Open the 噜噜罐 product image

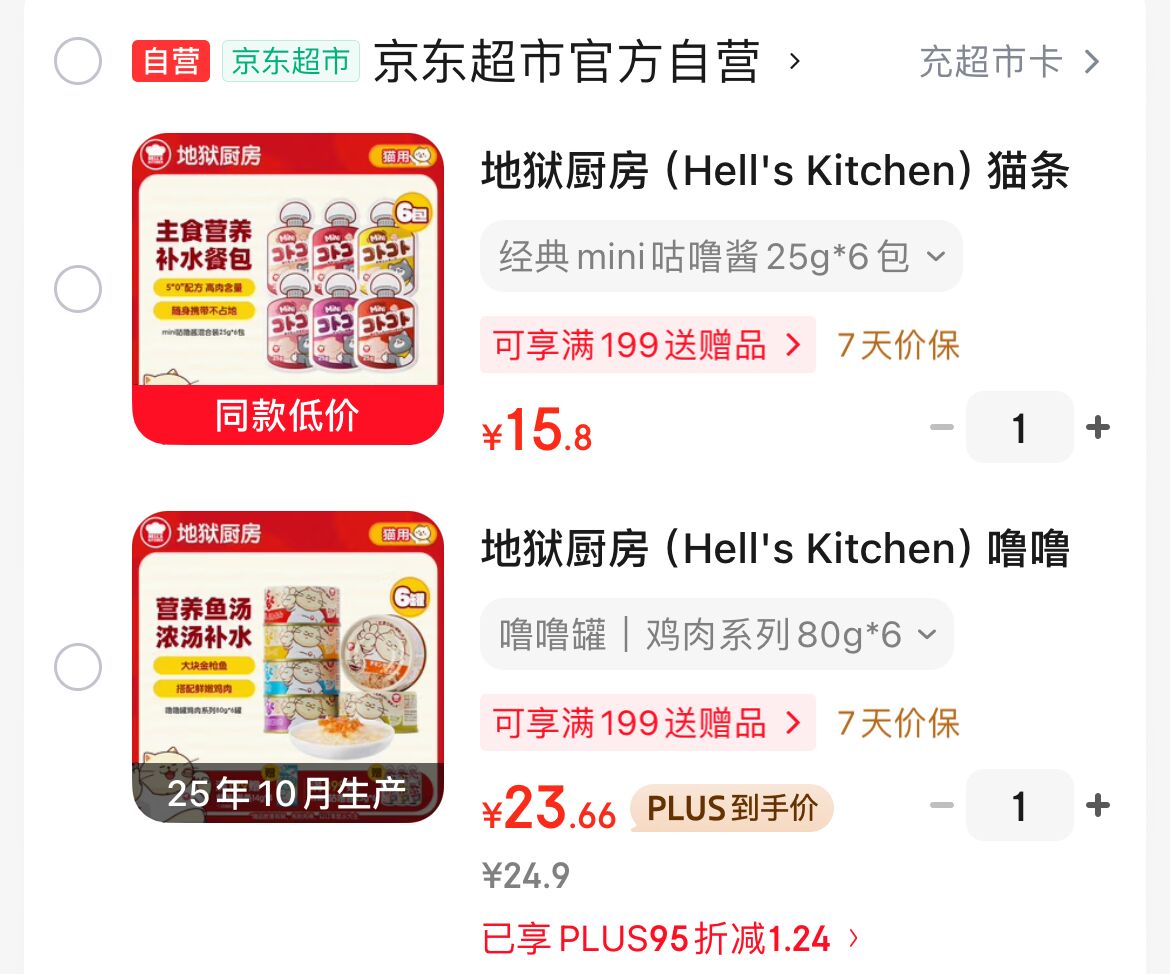[x=288, y=667]
